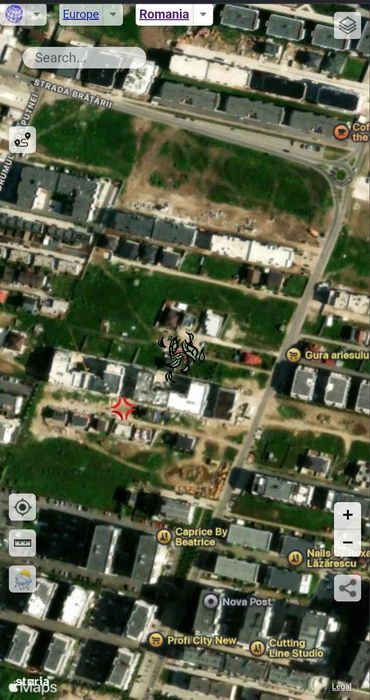Share this map location

pos(348,588)
